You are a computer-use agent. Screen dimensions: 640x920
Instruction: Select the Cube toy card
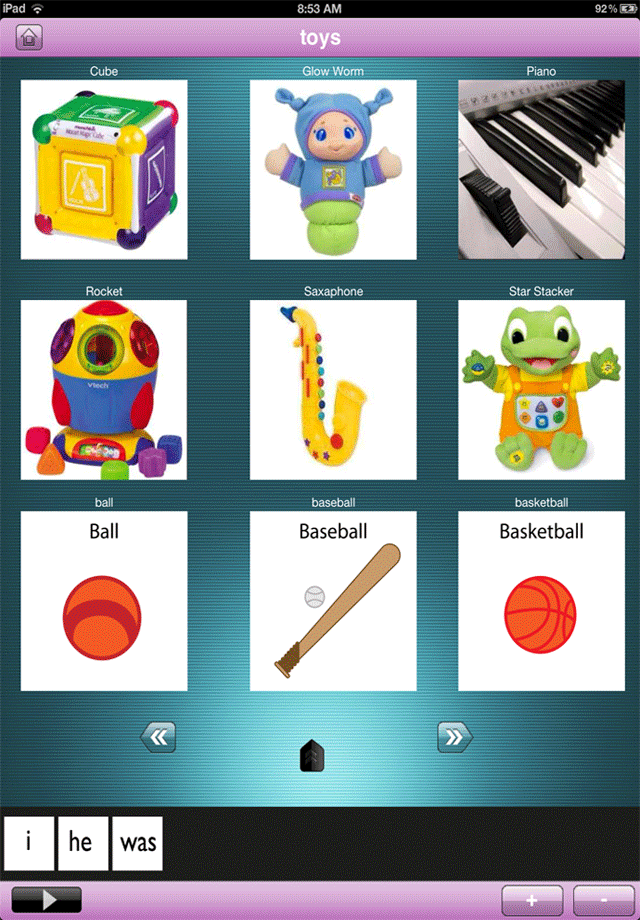coord(104,169)
